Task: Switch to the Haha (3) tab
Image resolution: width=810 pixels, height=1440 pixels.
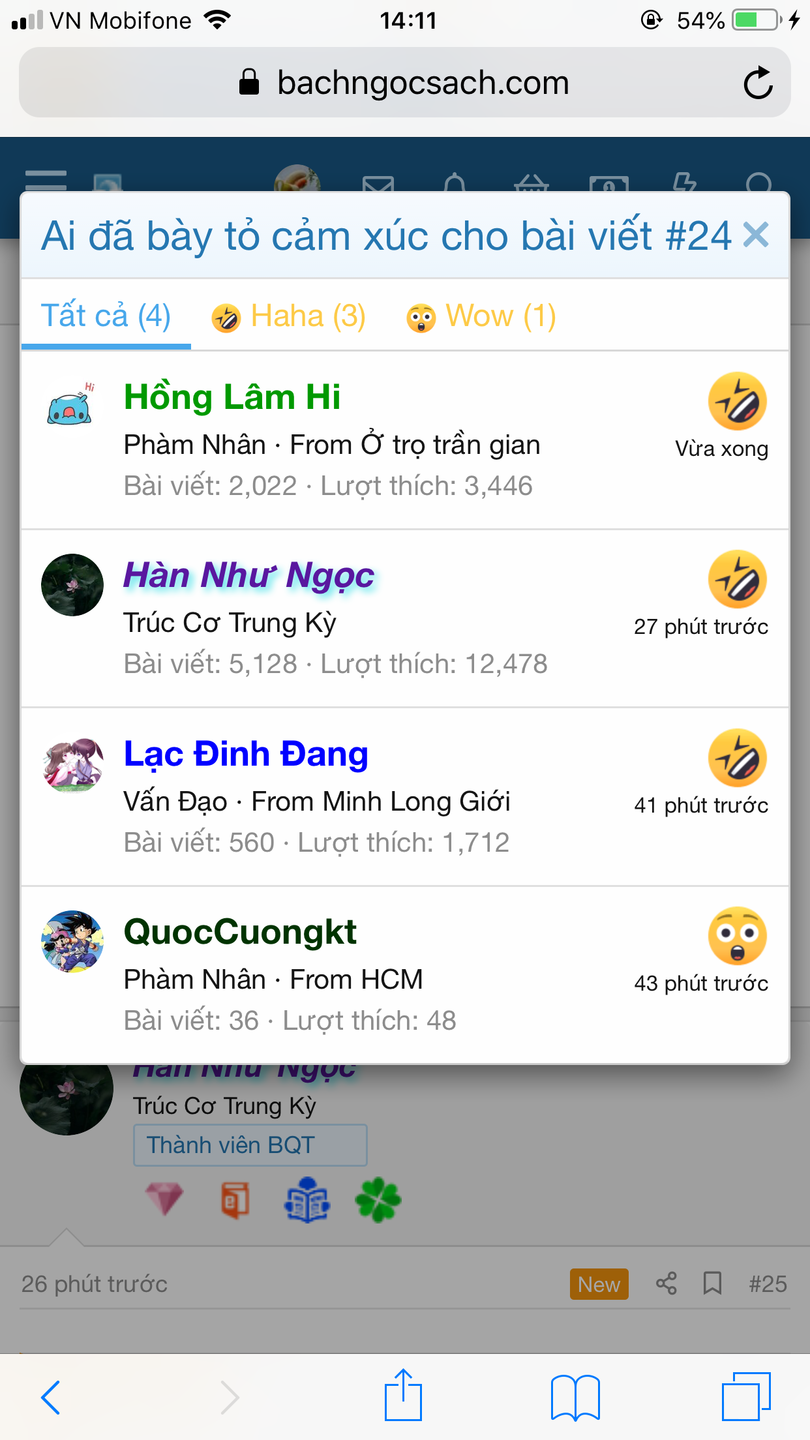Action: (288, 317)
